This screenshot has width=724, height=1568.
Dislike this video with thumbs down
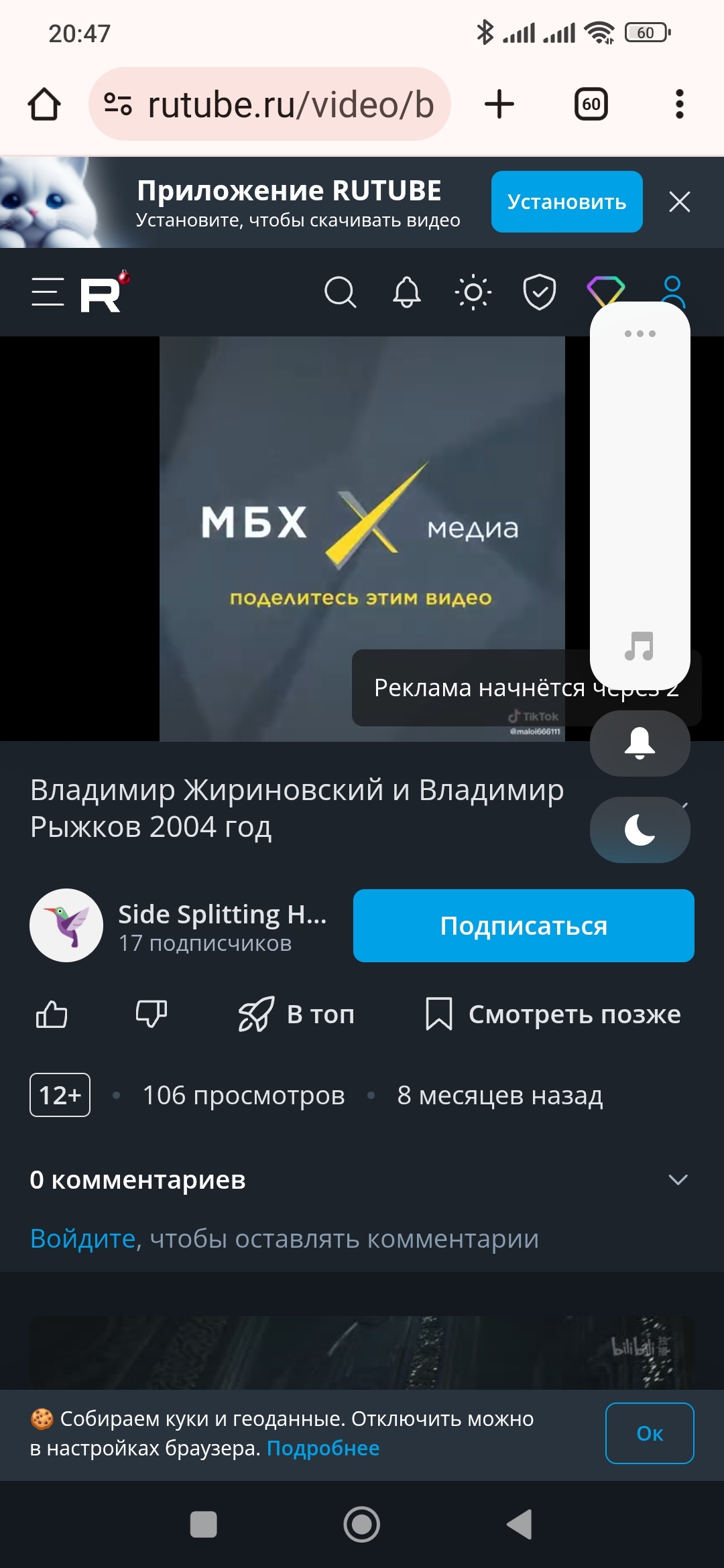(151, 1014)
